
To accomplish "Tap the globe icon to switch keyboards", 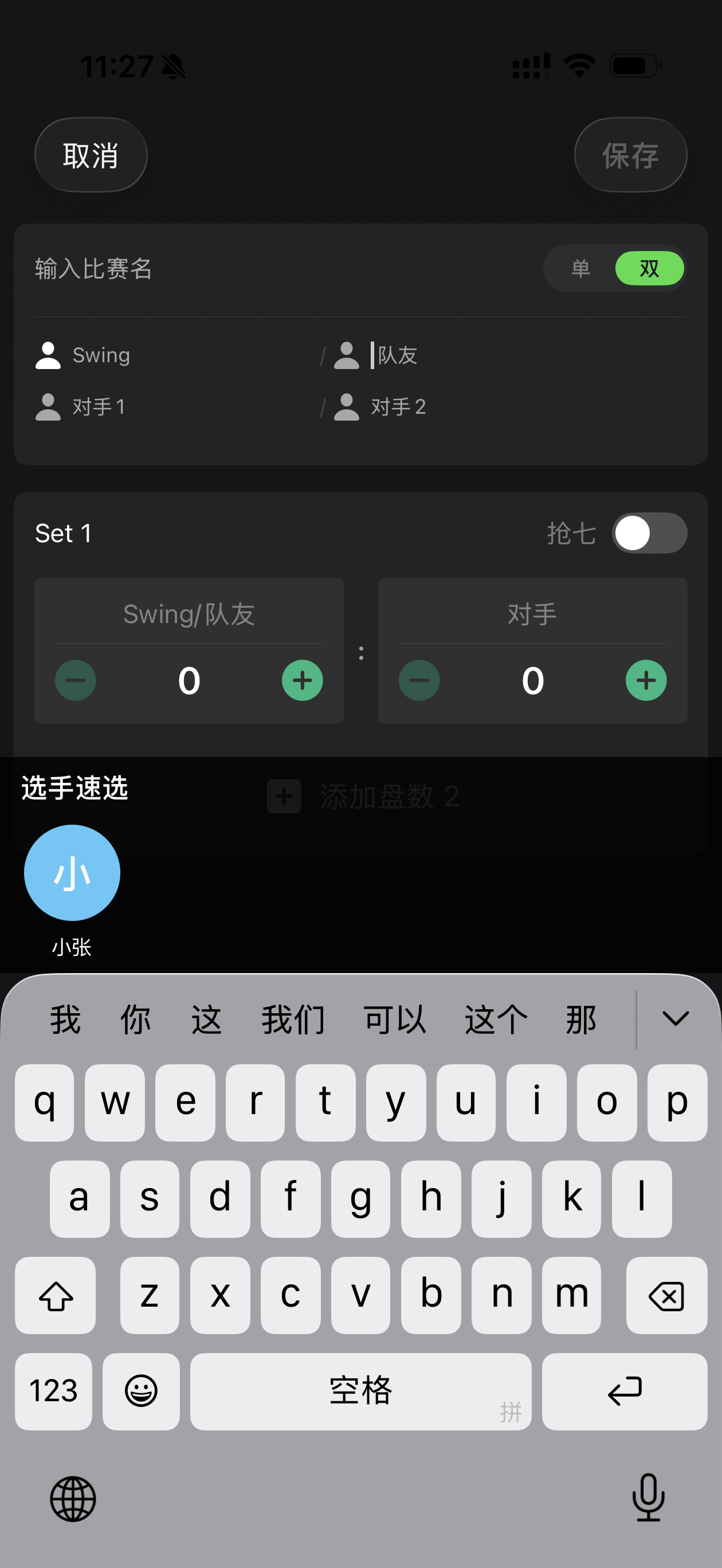I will tap(74, 1499).
